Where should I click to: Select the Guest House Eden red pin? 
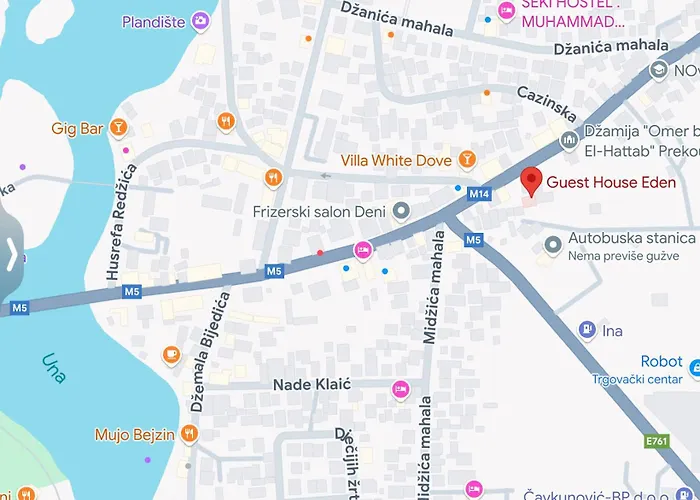click(x=532, y=182)
